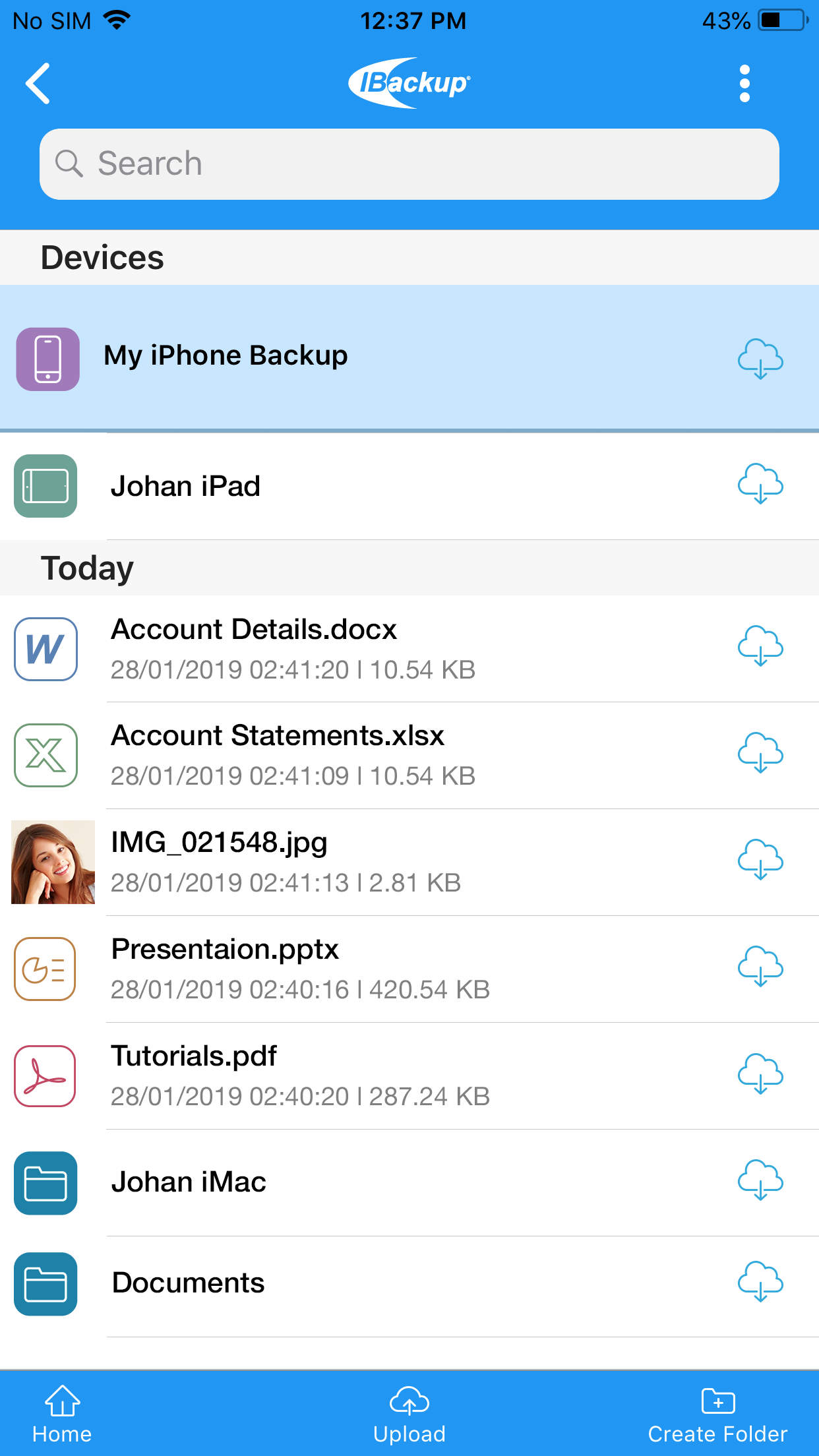Open the Documents folder
This screenshot has height=1456, width=819.
(264, 1283)
